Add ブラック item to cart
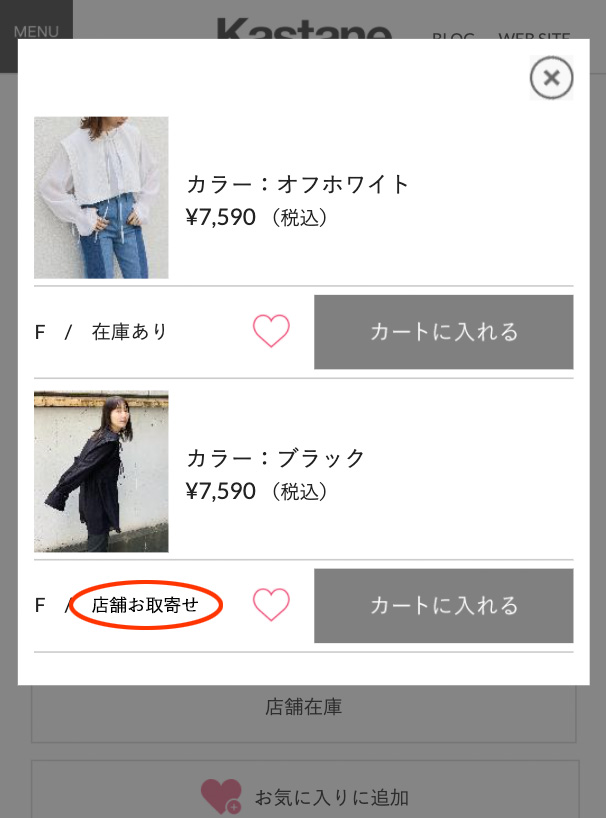Screen dimensions: 606x818 (x=443, y=605)
